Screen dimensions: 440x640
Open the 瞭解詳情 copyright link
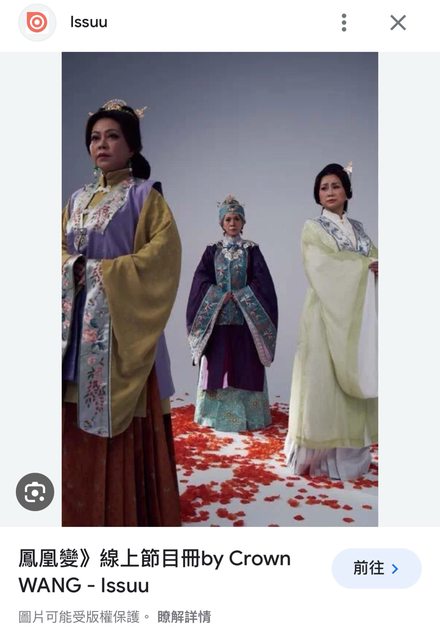[x=184, y=617]
